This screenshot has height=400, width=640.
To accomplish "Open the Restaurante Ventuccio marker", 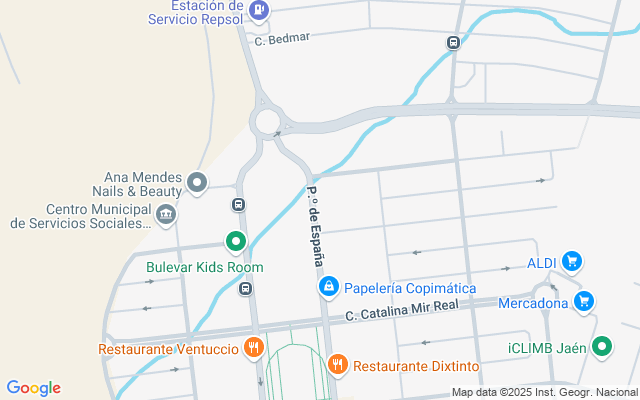I will click(255, 348).
